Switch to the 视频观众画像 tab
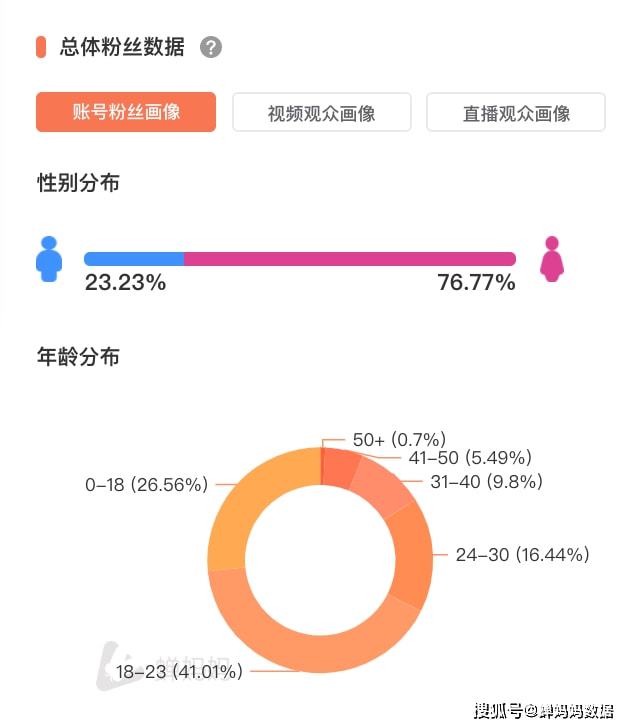628x728 pixels. tap(322, 113)
